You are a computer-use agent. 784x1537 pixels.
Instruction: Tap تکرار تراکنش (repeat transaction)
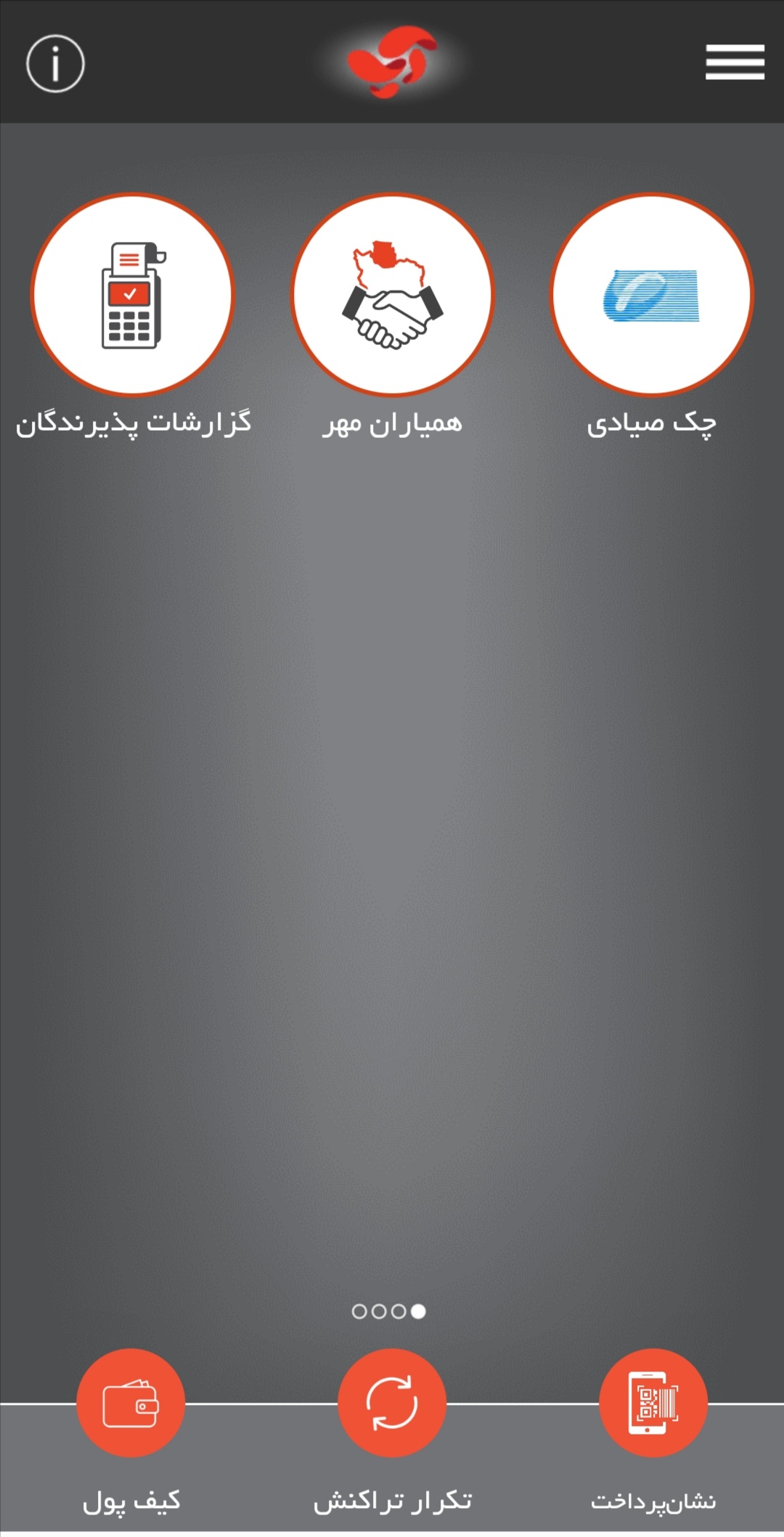pos(392,1403)
